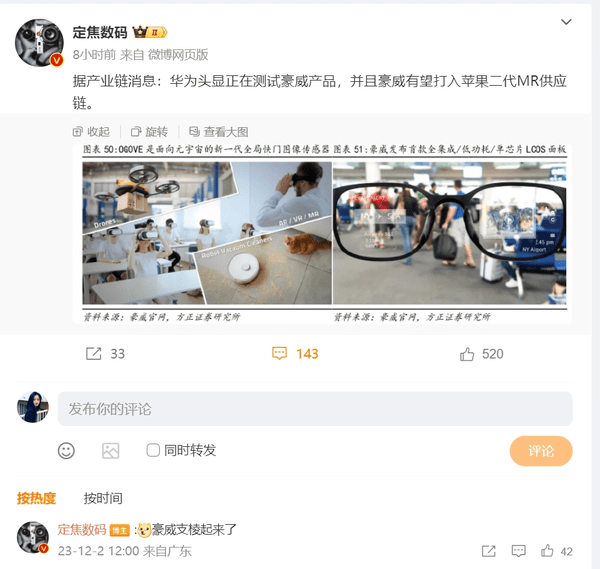Switch to the 按热度 sorting tab
600x569 pixels.
coord(36,498)
